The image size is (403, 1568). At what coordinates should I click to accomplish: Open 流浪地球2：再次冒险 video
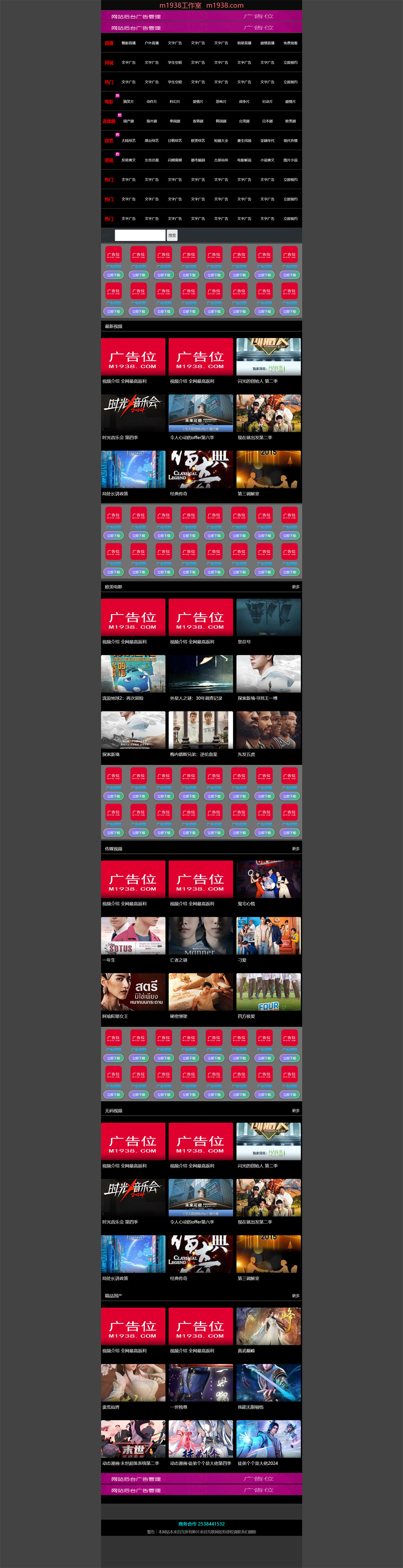(x=133, y=674)
